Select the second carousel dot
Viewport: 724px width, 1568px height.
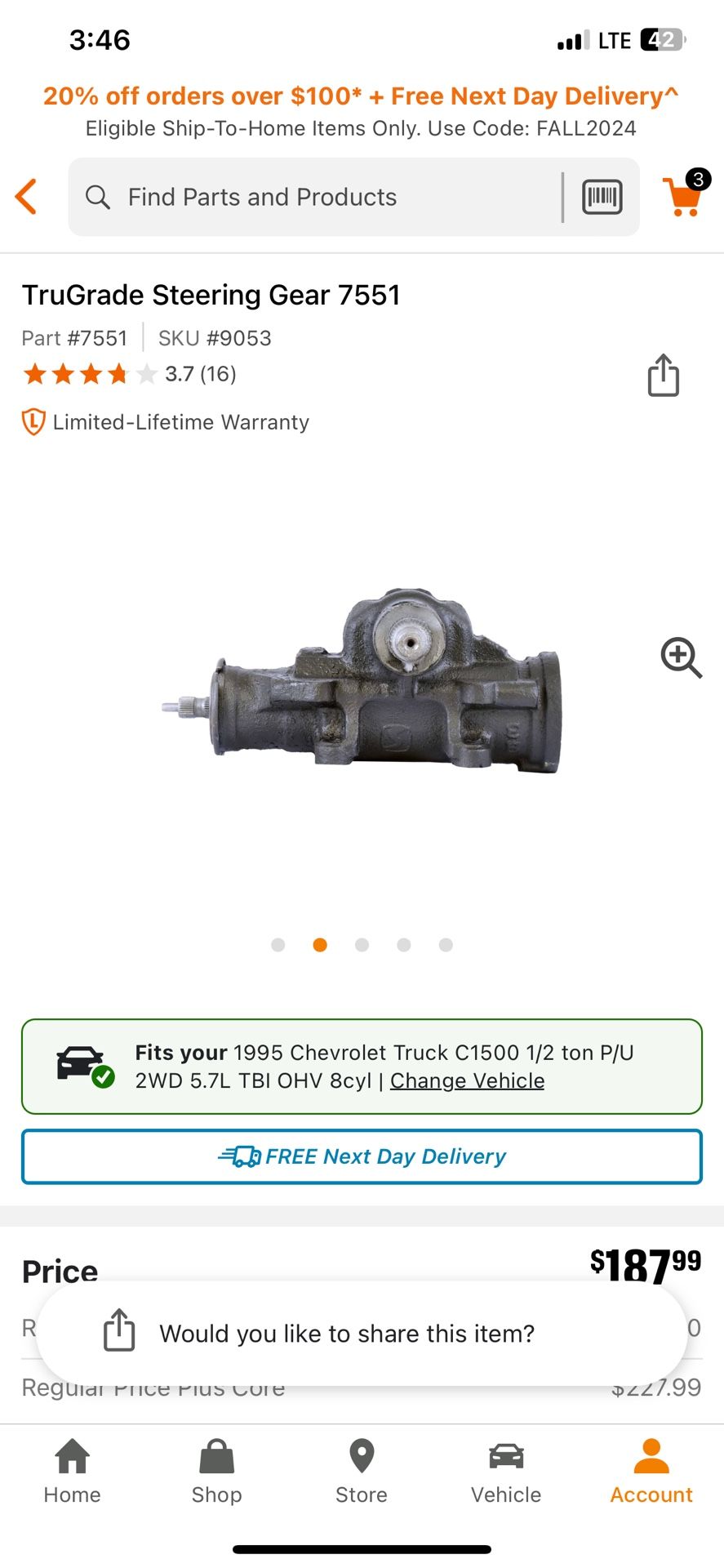(320, 945)
